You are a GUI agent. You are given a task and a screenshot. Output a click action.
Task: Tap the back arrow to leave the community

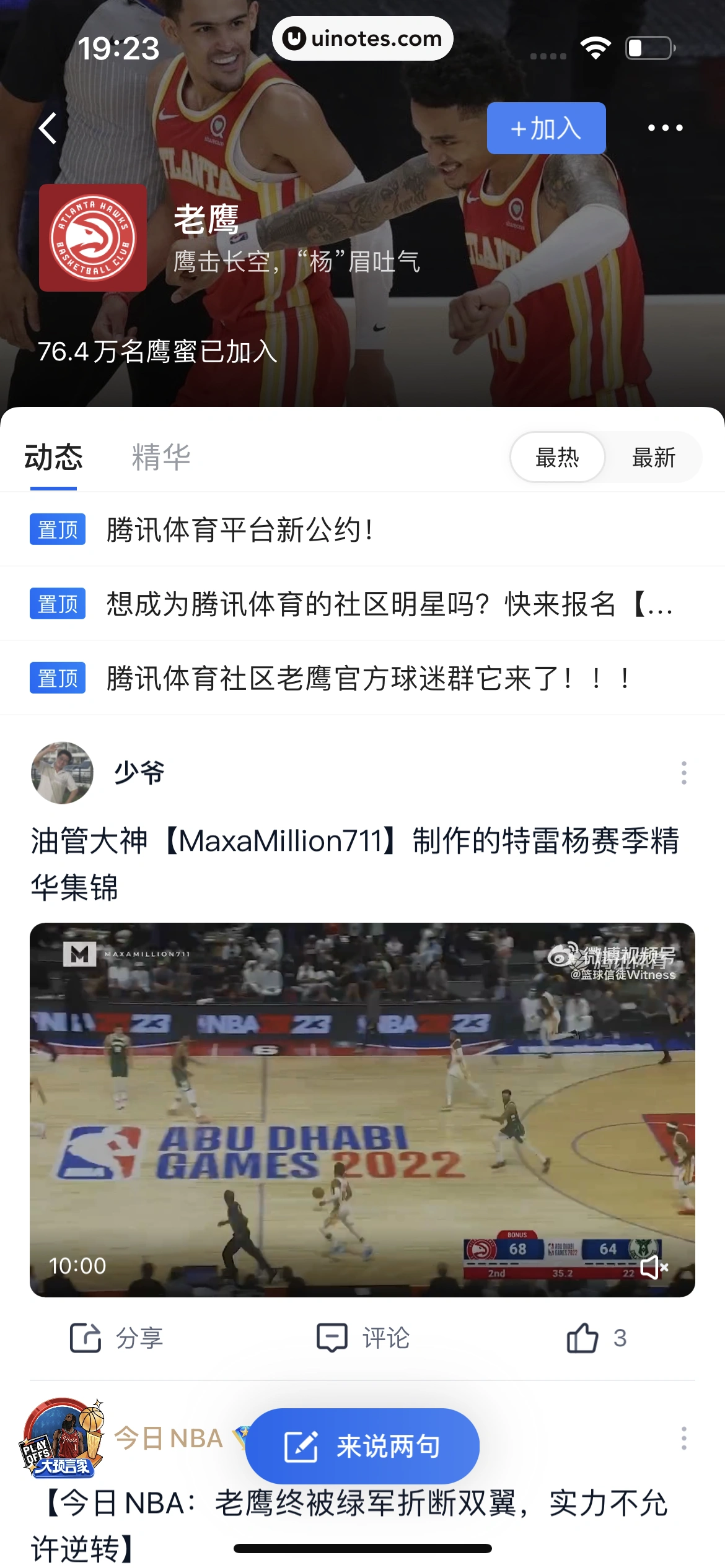[x=46, y=127]
